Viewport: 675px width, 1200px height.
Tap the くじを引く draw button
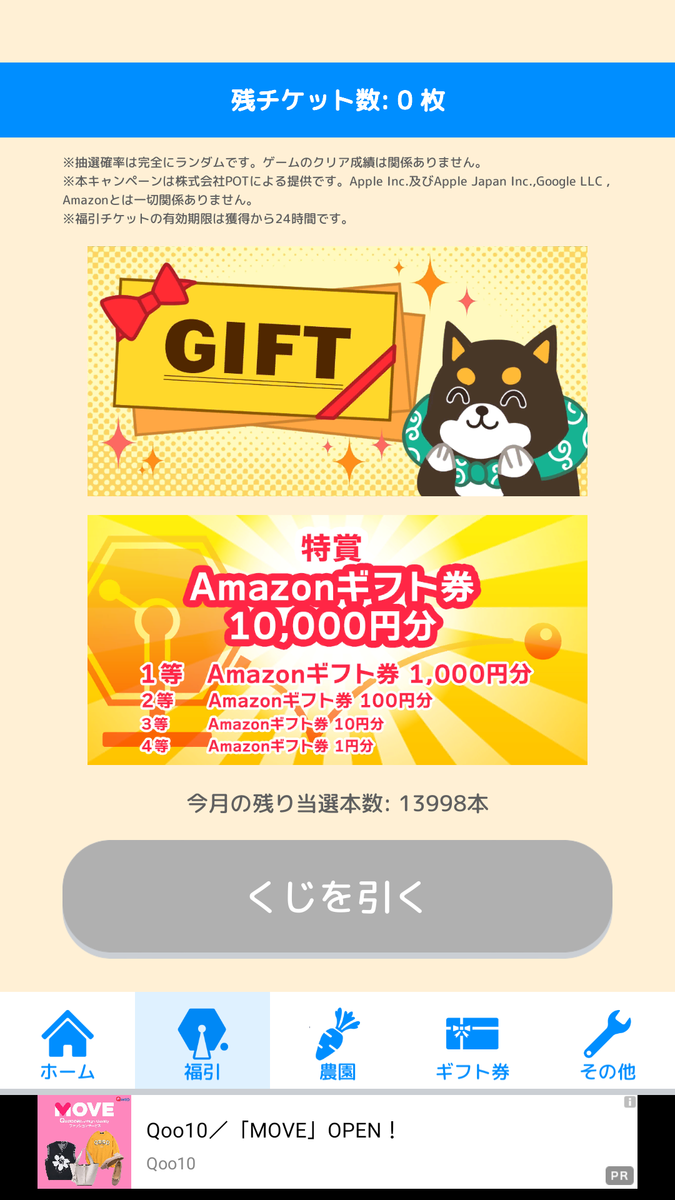[337, 896]
